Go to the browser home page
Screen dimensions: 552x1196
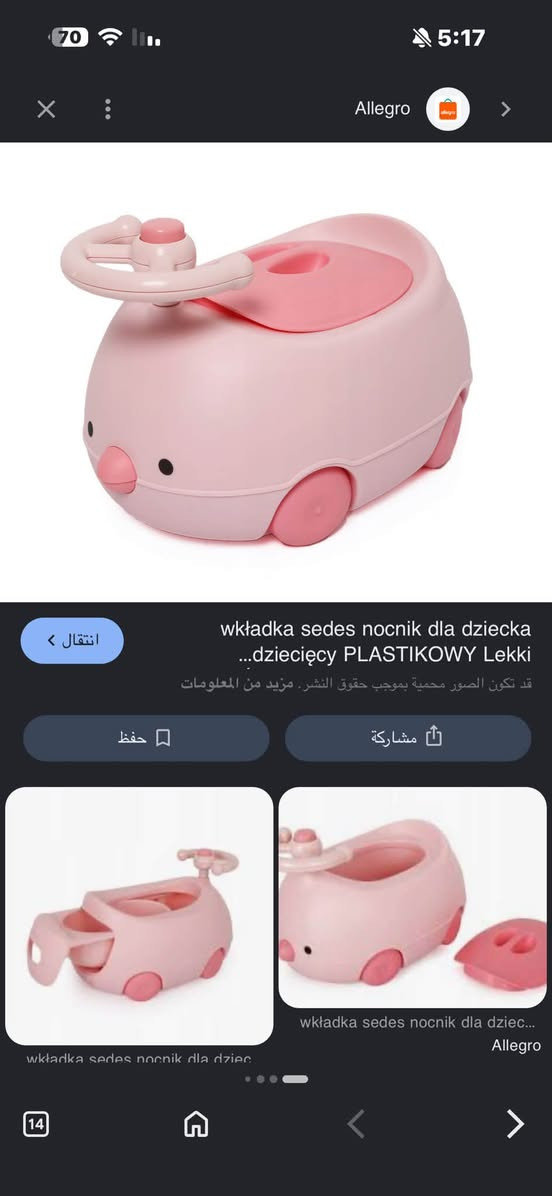tap(196, 1124)
